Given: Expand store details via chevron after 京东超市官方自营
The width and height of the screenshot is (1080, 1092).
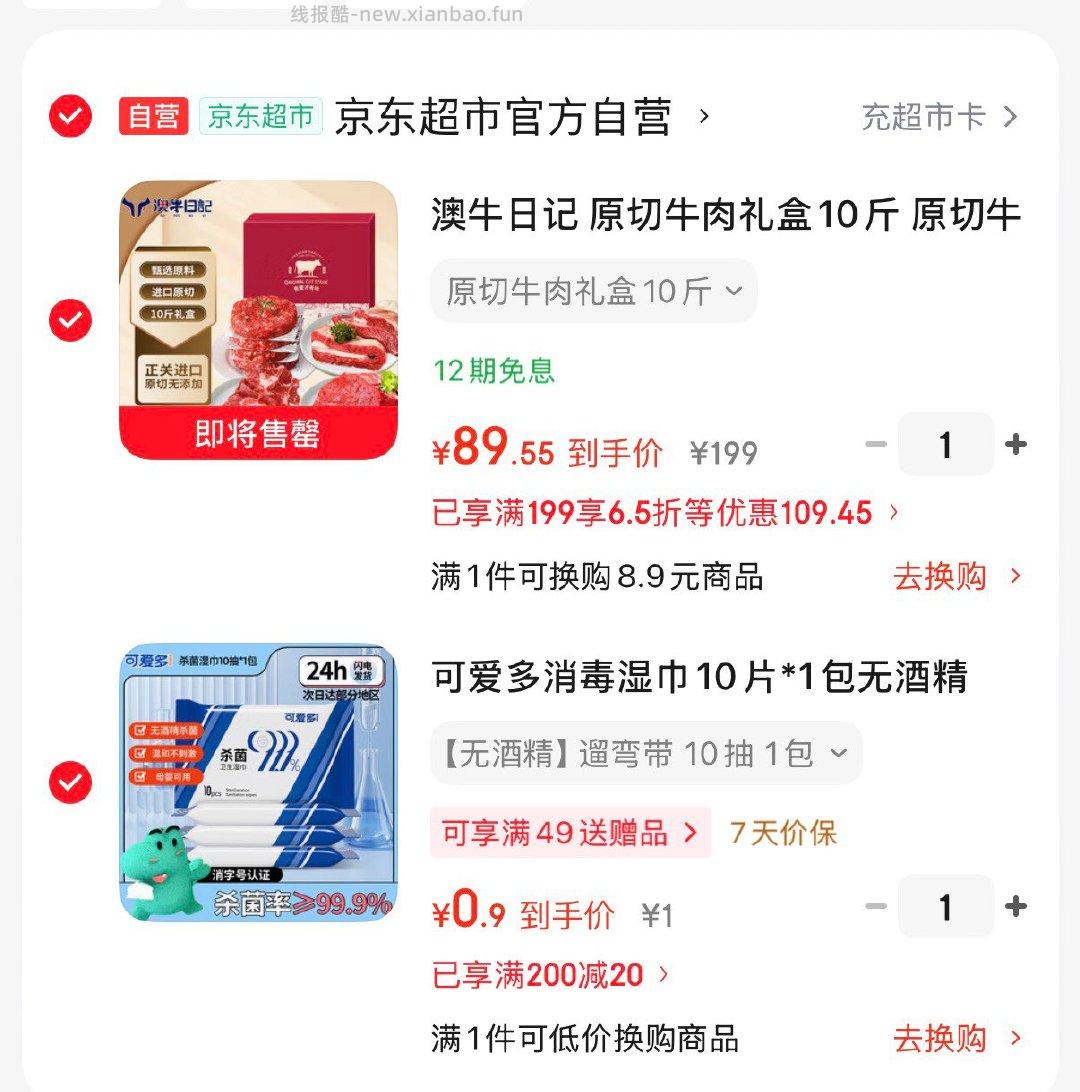Looking at the screenshot, I should [x=702, y=115].
